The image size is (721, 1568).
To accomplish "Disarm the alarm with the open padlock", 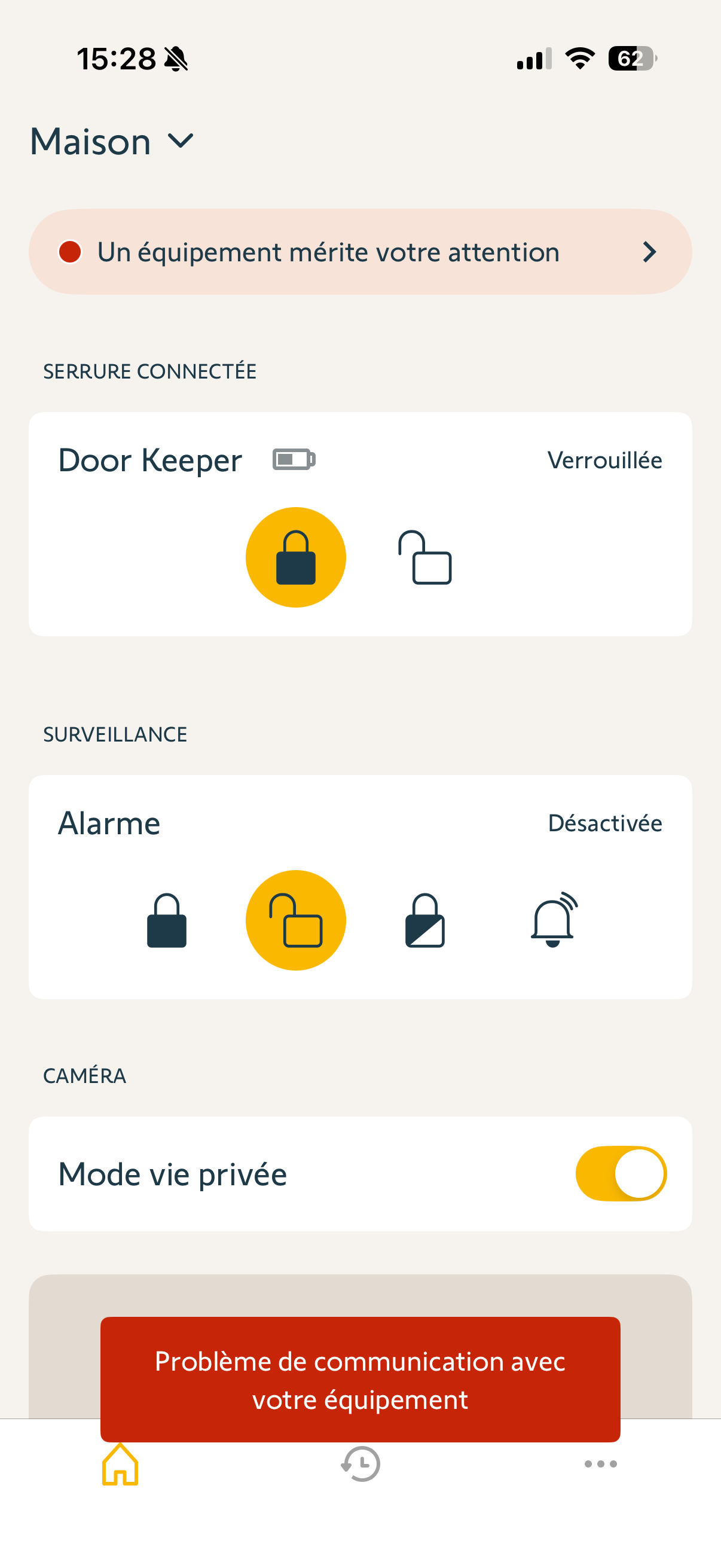I will (296, 920).
